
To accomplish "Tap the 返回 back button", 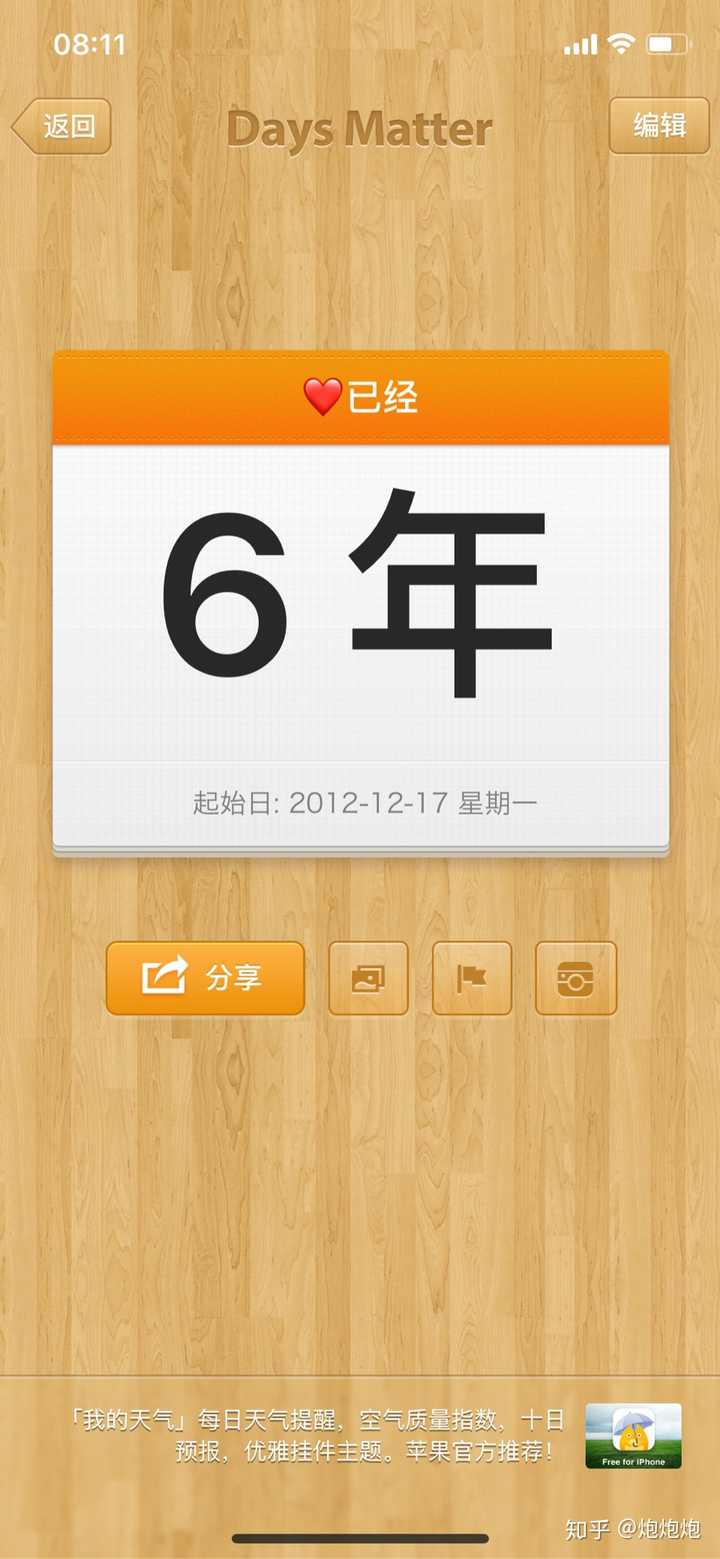I will [x=61, y=126].
